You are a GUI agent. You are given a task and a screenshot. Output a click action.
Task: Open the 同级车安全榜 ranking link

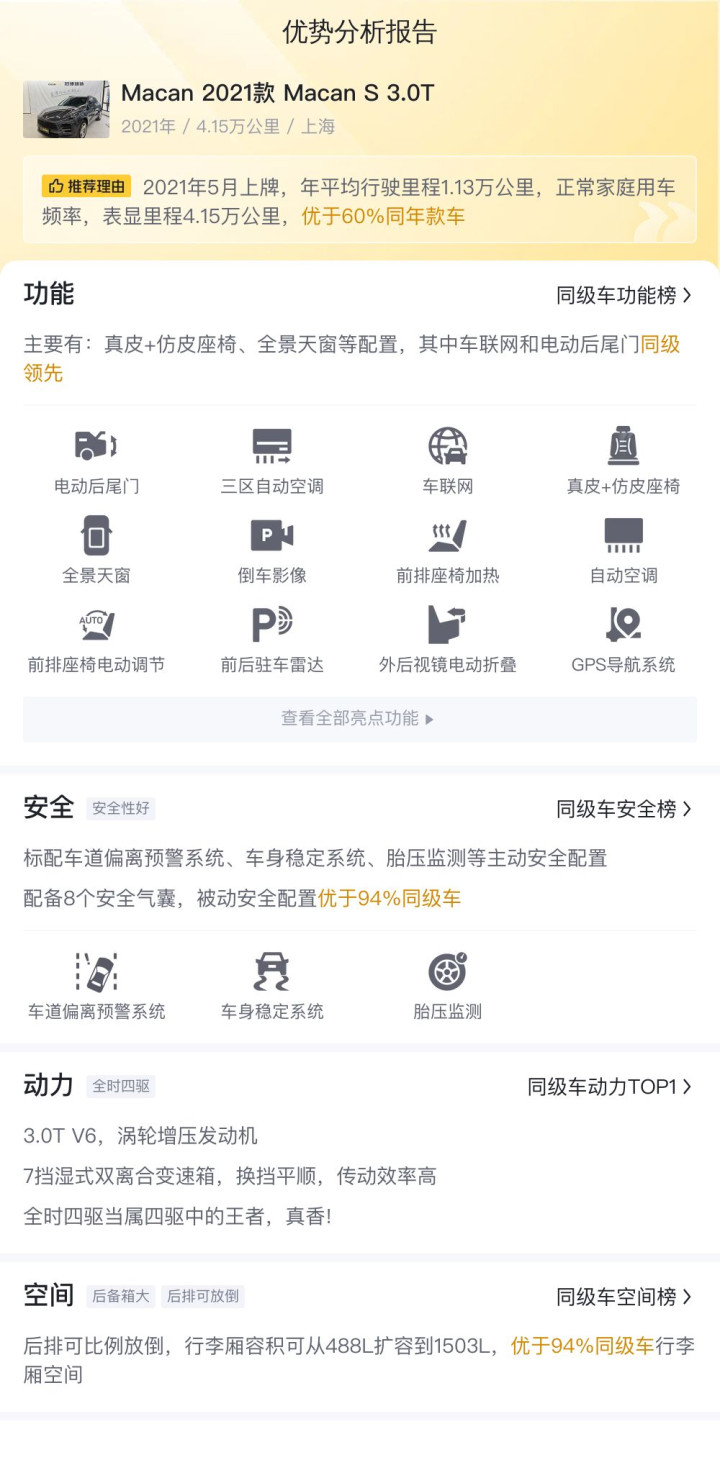[x=625, y=809]
